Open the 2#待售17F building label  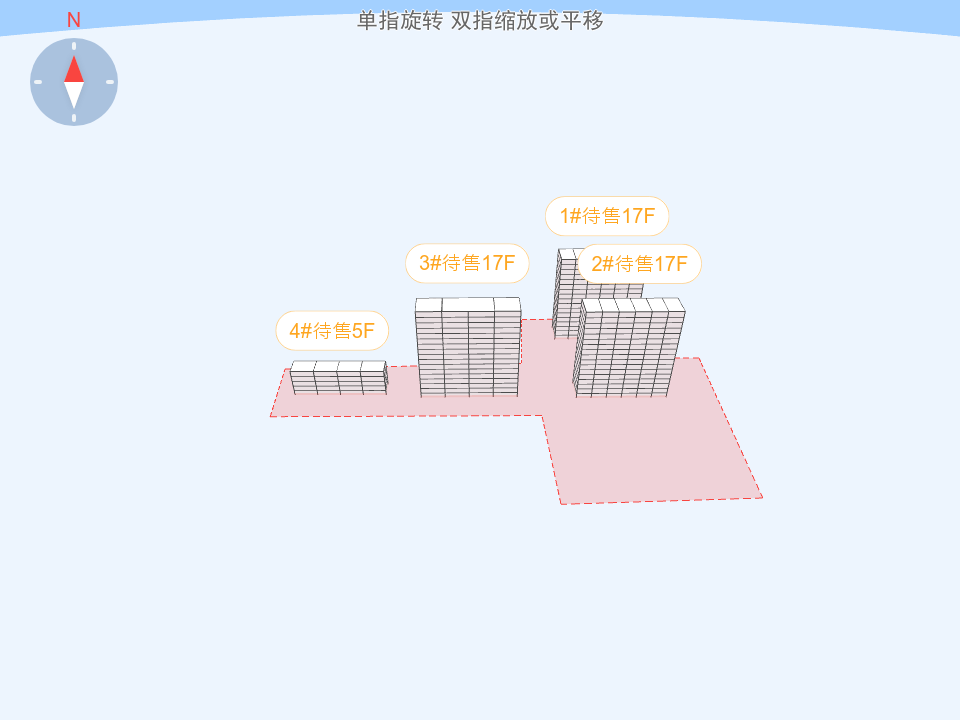[639, 264]
